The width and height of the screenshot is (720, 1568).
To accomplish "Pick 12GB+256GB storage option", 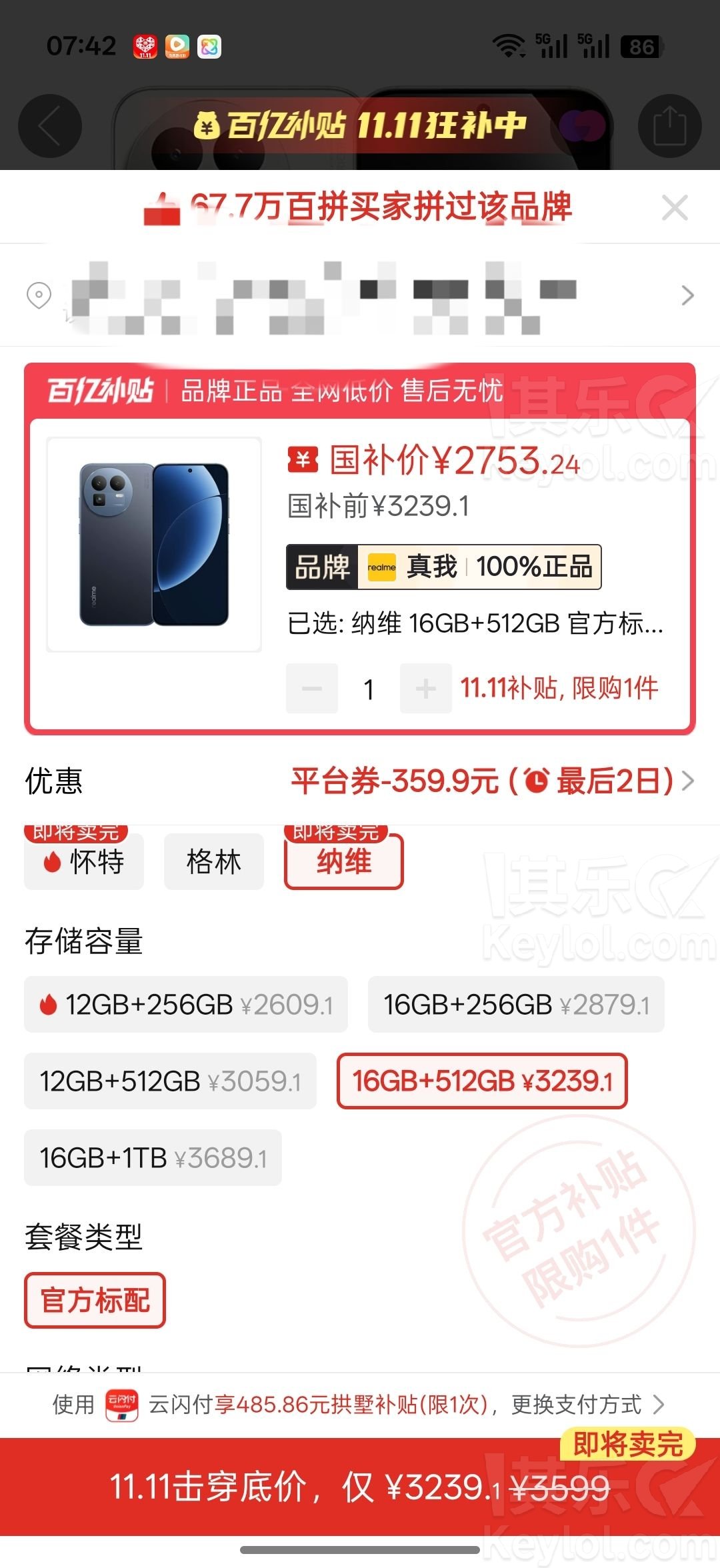I will (x=186, y=1005).
